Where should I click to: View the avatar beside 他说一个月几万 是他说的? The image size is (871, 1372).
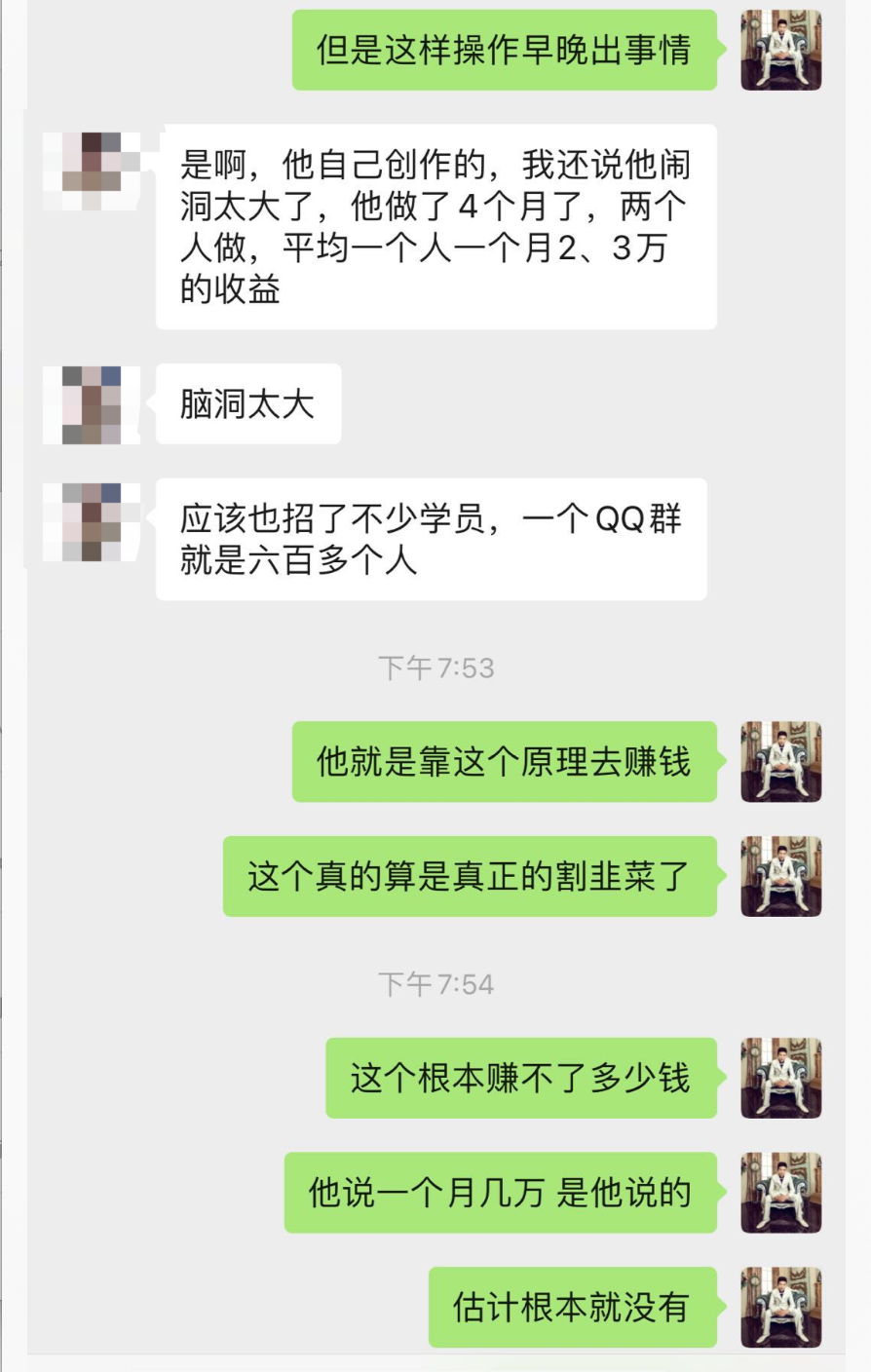pyautogui.click(x=780, y=1193)
